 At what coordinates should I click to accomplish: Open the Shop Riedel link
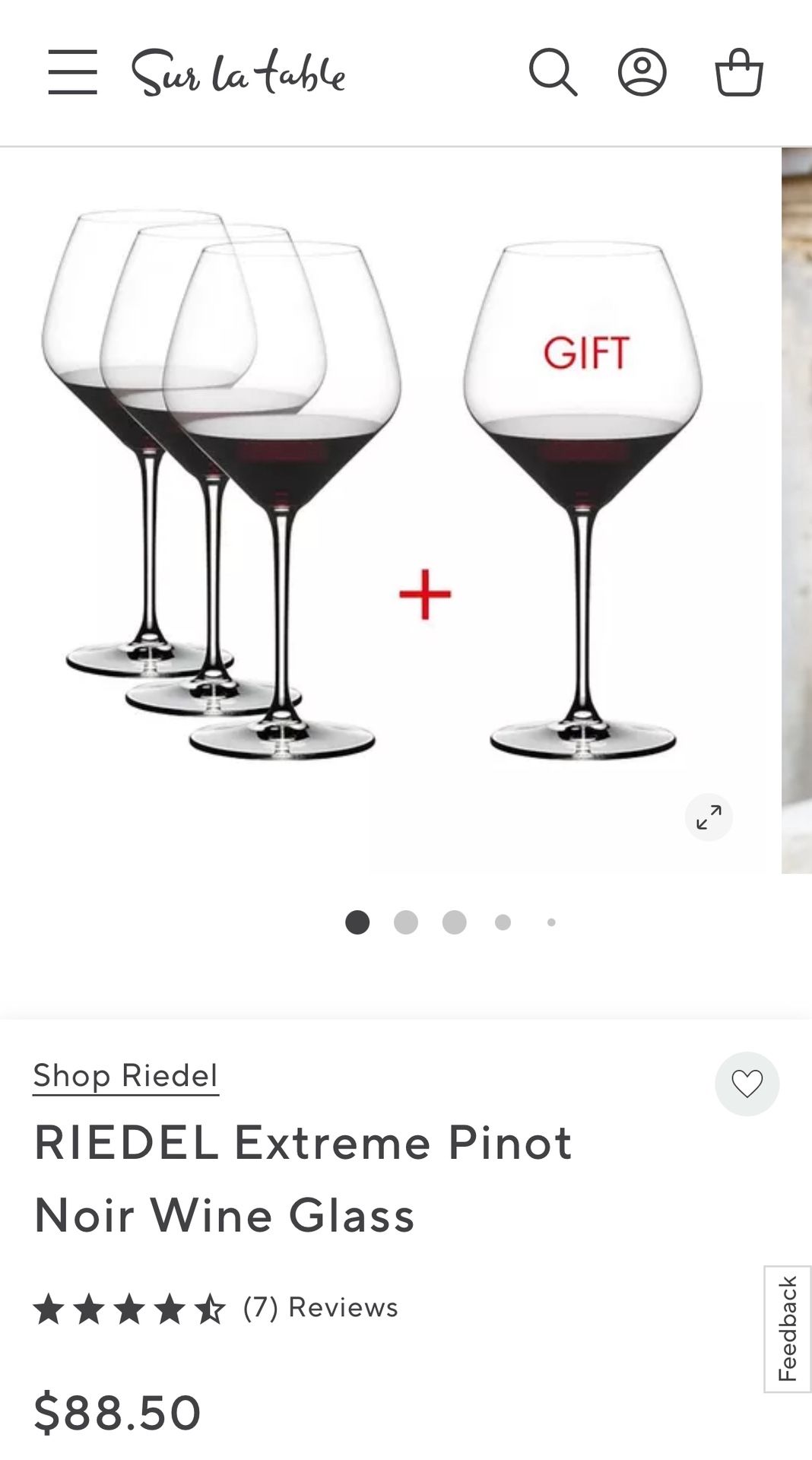coord(124,1075)
